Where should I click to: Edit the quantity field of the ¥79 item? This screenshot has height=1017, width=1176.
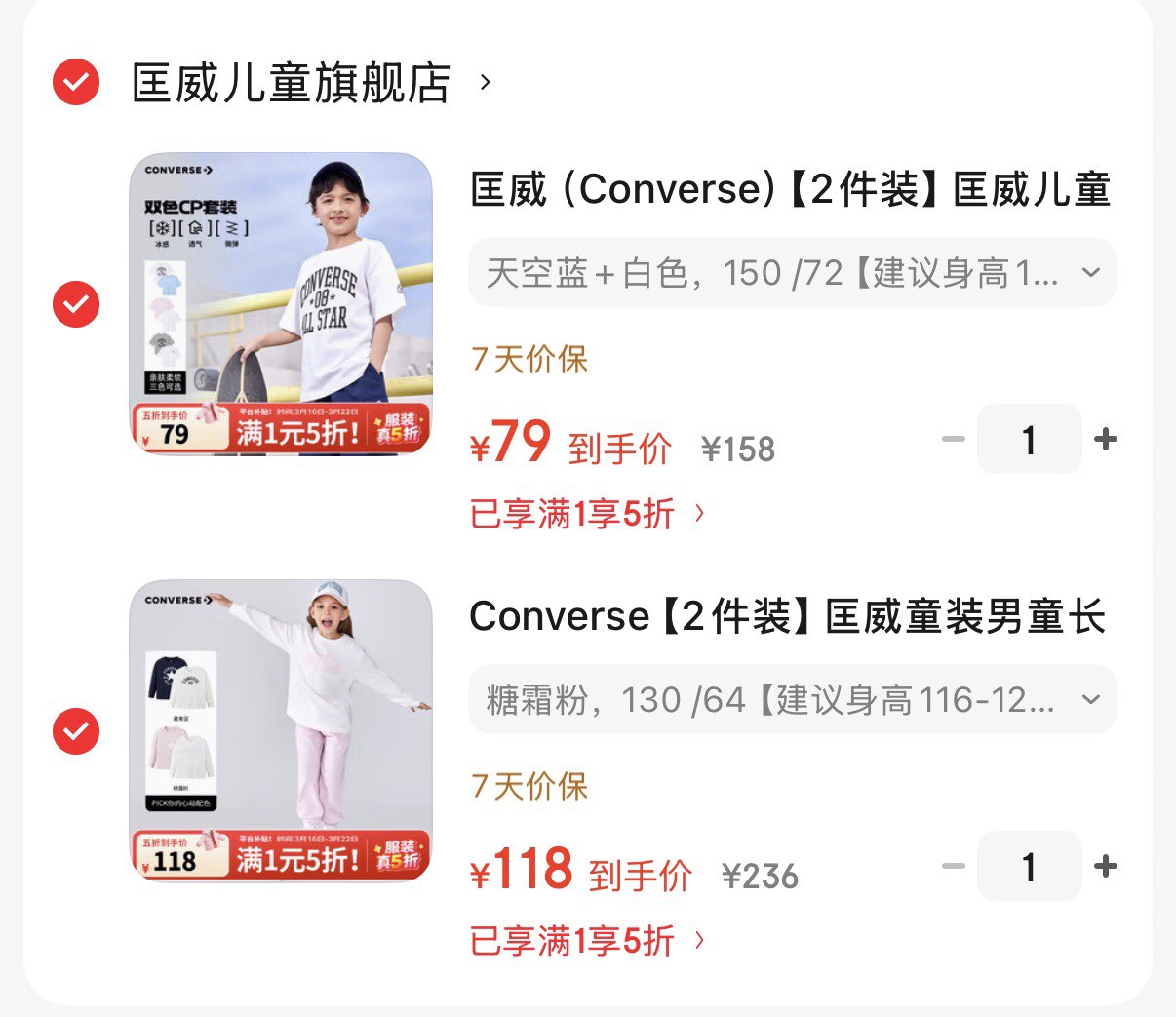pyautogui.click(x=1030, y=439)
